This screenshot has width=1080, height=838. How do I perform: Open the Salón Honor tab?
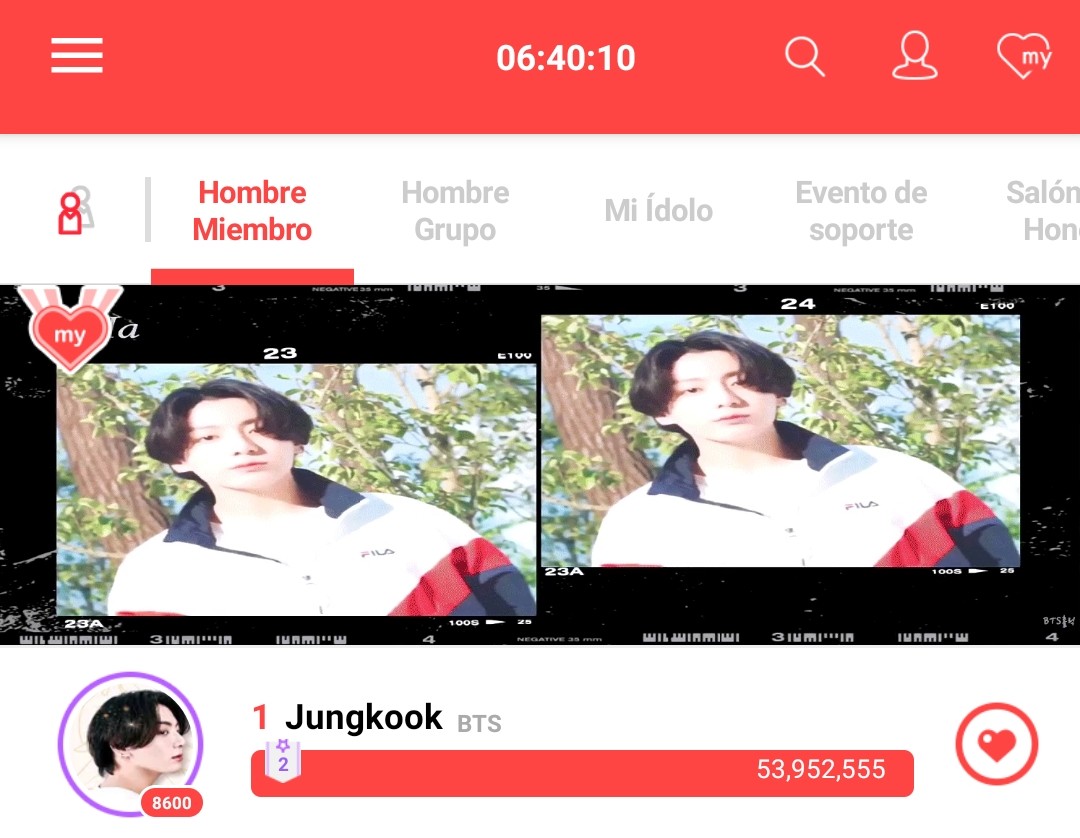[1044, 211]
